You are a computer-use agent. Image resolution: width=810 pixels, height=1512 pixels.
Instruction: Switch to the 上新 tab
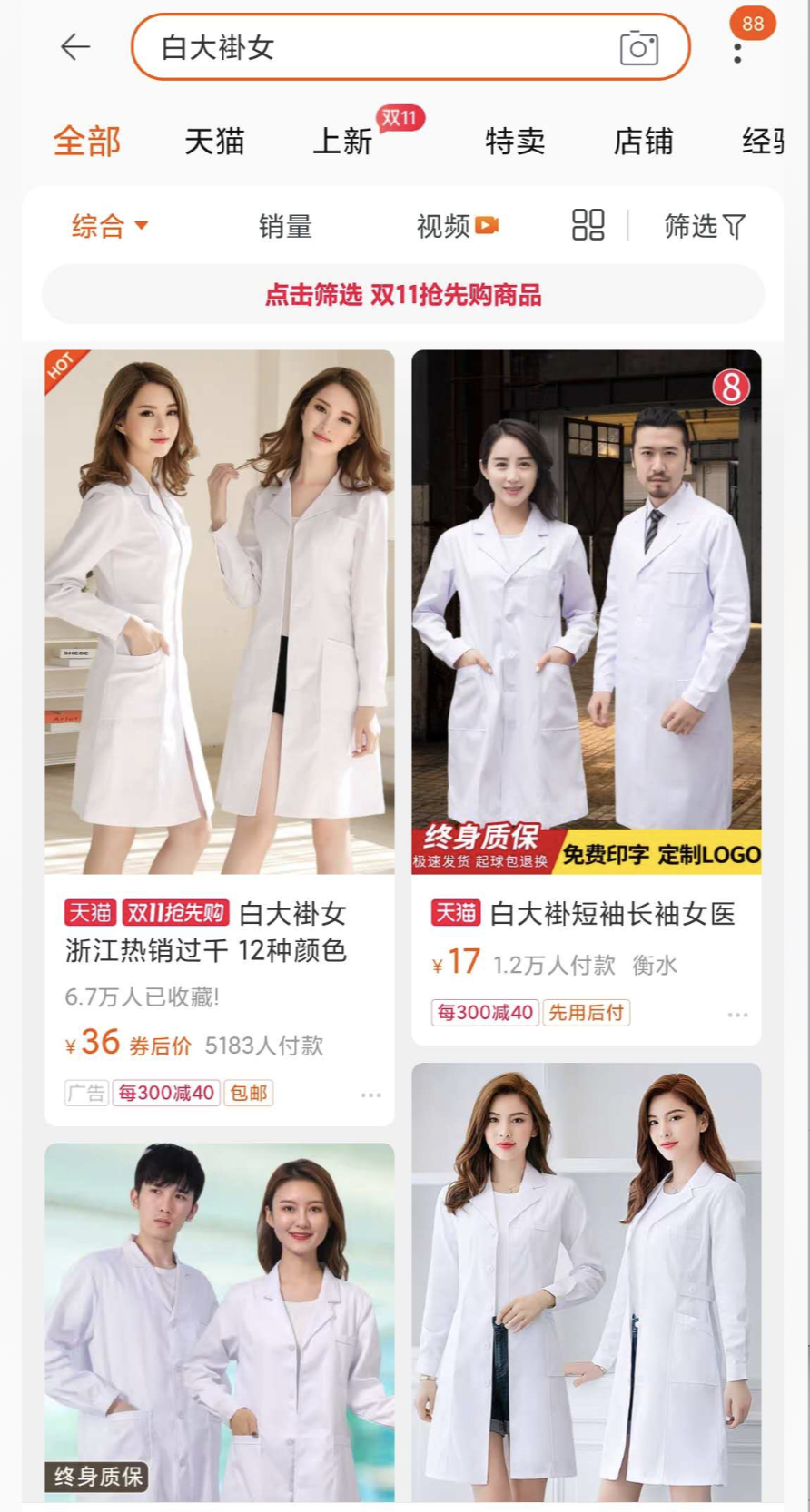tap(342, 142)
